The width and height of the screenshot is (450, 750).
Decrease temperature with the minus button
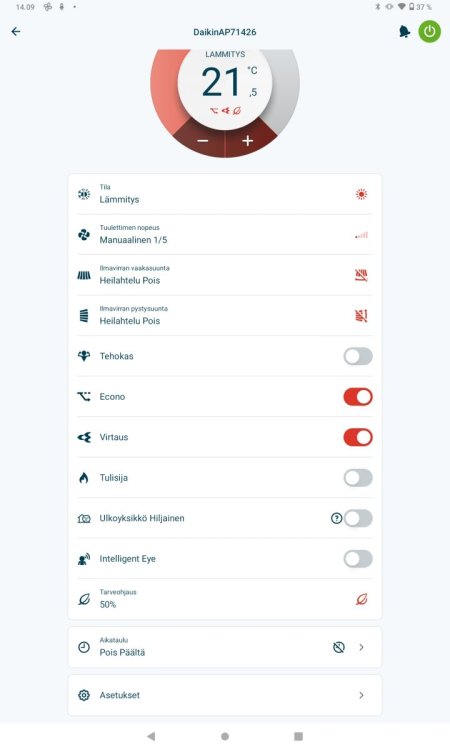(203, 141)
